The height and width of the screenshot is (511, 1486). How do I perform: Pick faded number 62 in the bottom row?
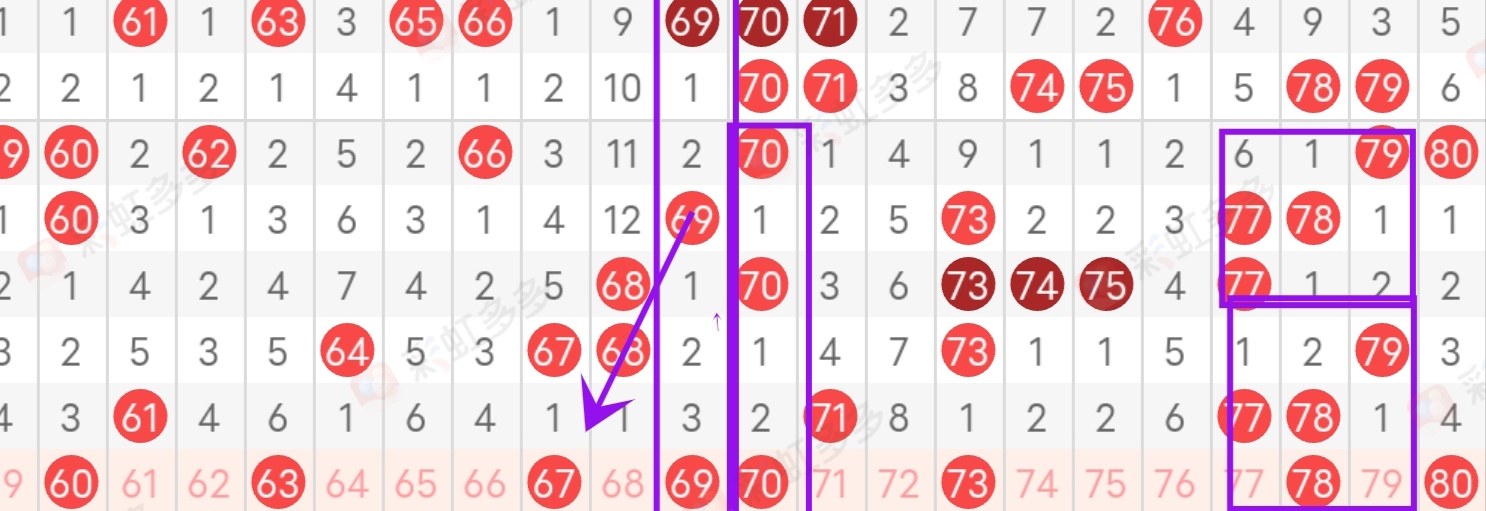tap(209, 485)
